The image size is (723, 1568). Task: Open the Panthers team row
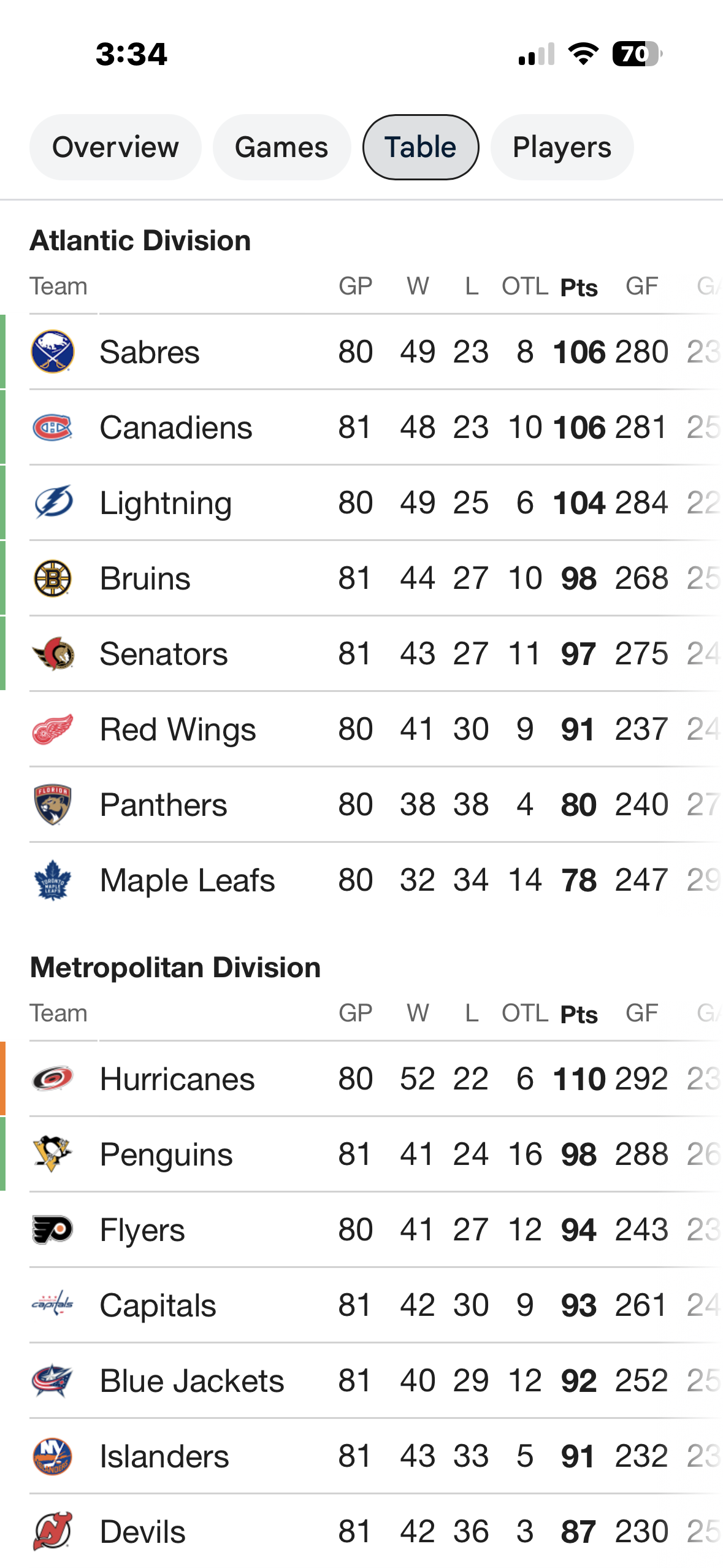click(163, 805)
